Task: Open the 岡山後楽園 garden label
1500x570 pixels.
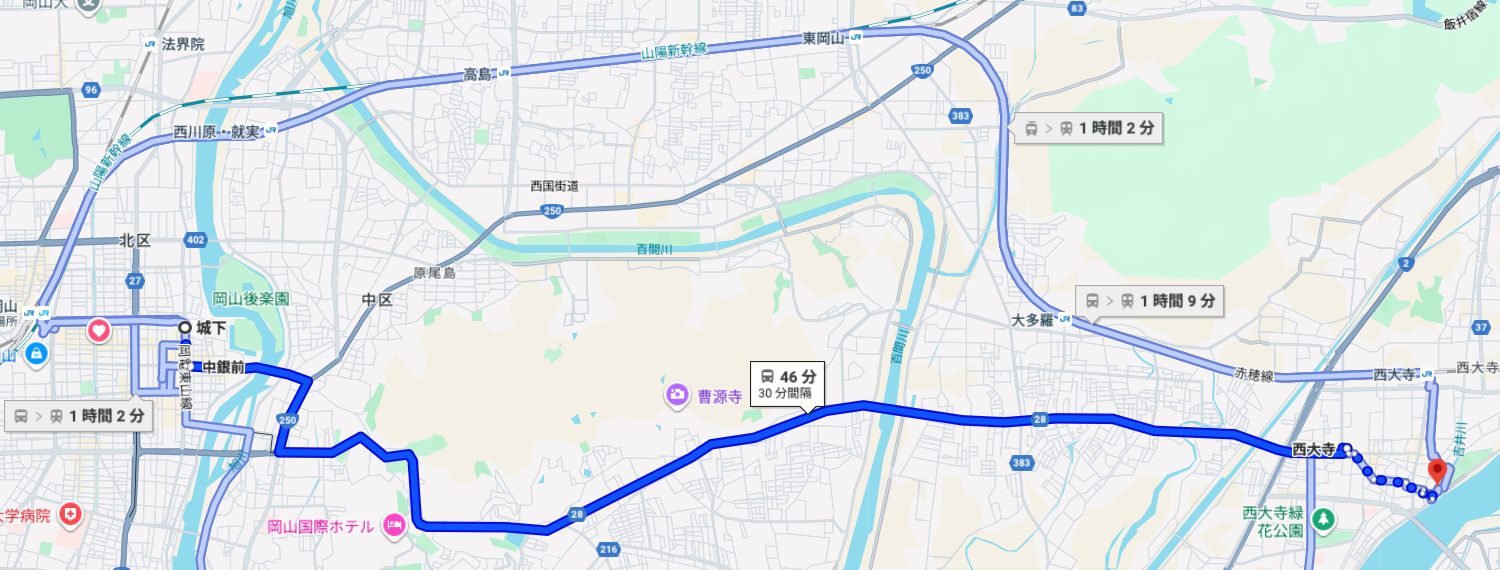Action: tap(251, 298)
